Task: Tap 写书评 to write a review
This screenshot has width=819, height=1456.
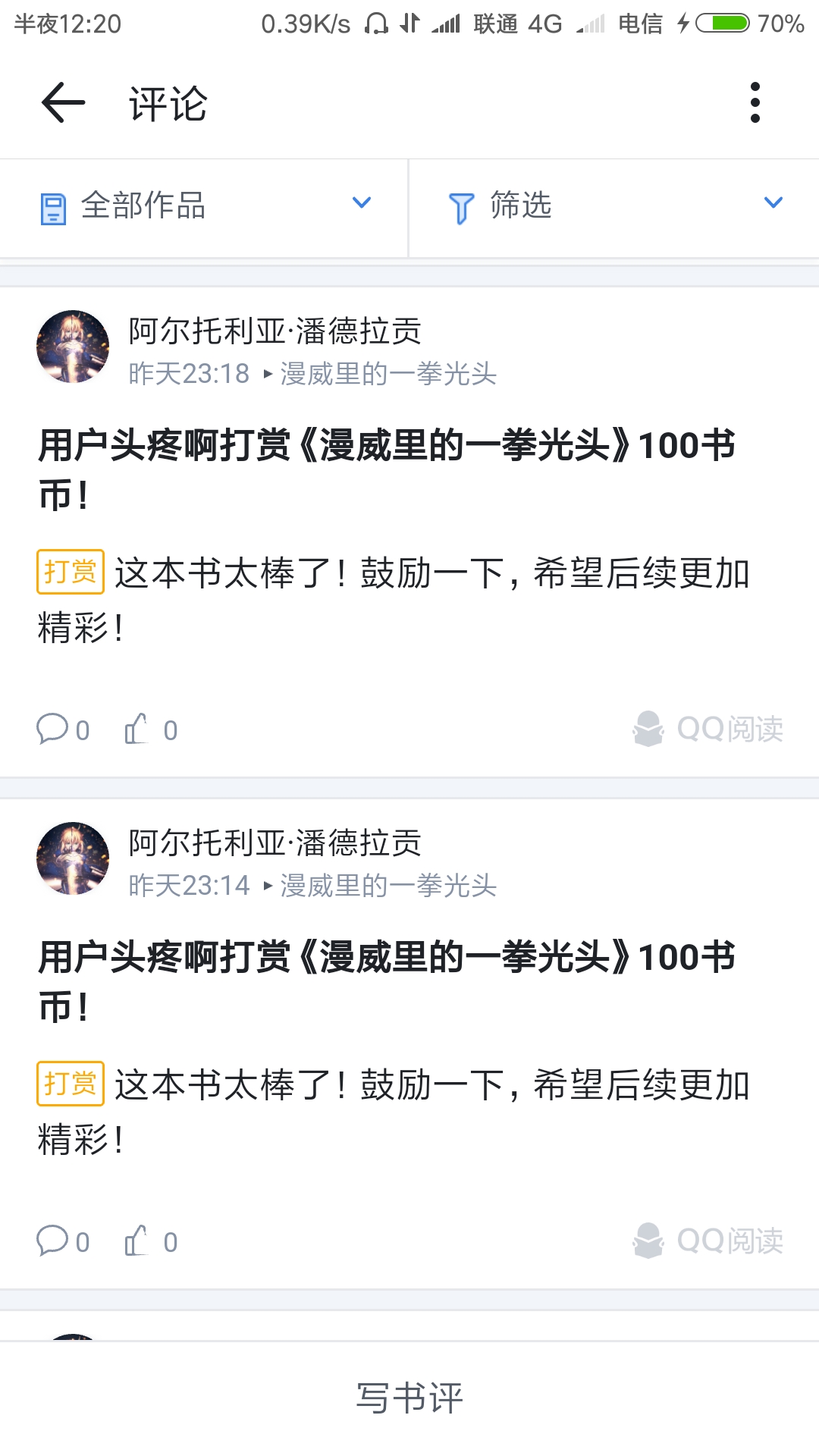Action: [409, 1398]
